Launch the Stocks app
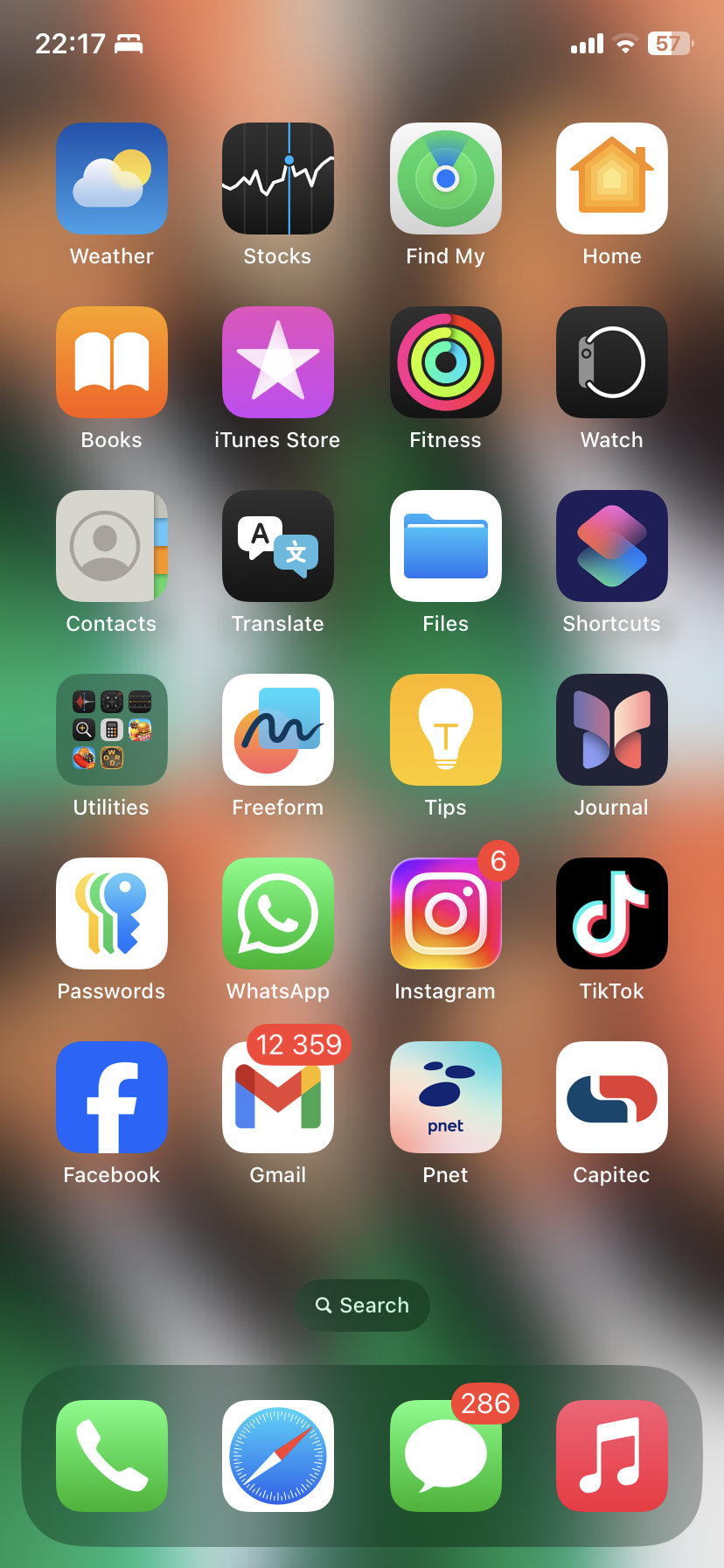The height and width of the screenshot is (1568, 724). (278, 178)
